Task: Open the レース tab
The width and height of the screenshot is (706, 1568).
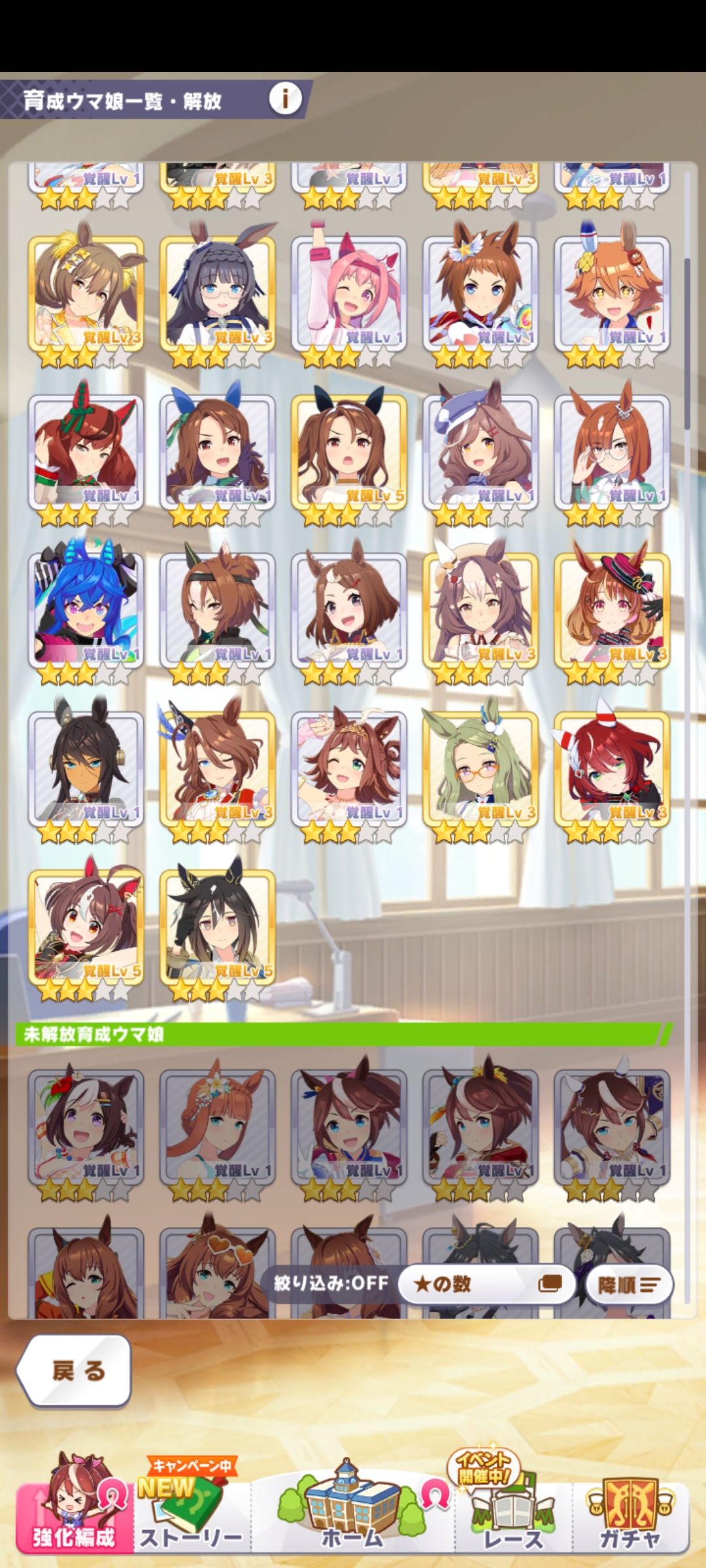Action: pos(513,1518)
